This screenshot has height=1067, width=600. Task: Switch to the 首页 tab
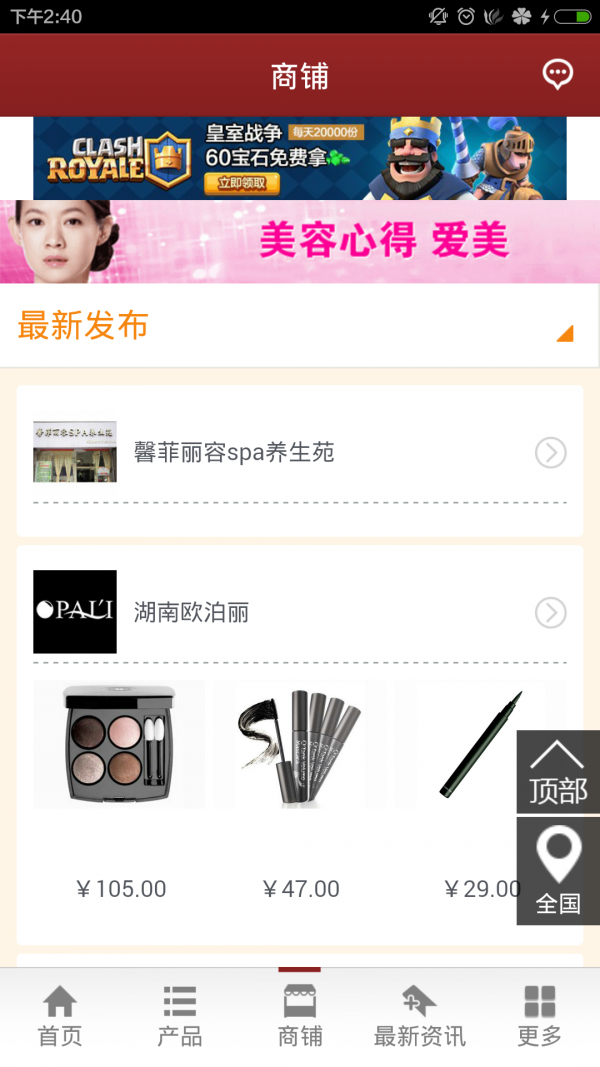(x=60, y=1016)
